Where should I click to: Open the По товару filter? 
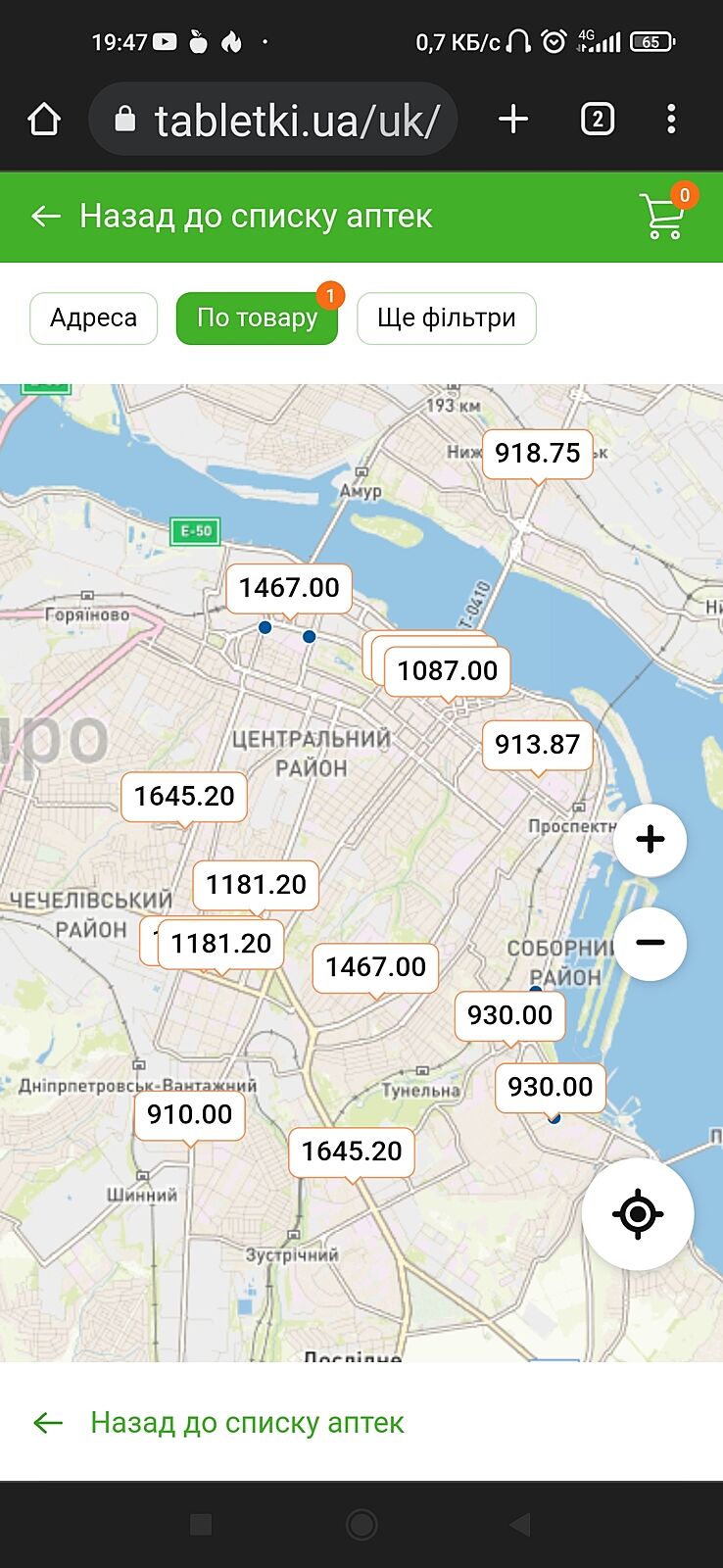[257, 318]
